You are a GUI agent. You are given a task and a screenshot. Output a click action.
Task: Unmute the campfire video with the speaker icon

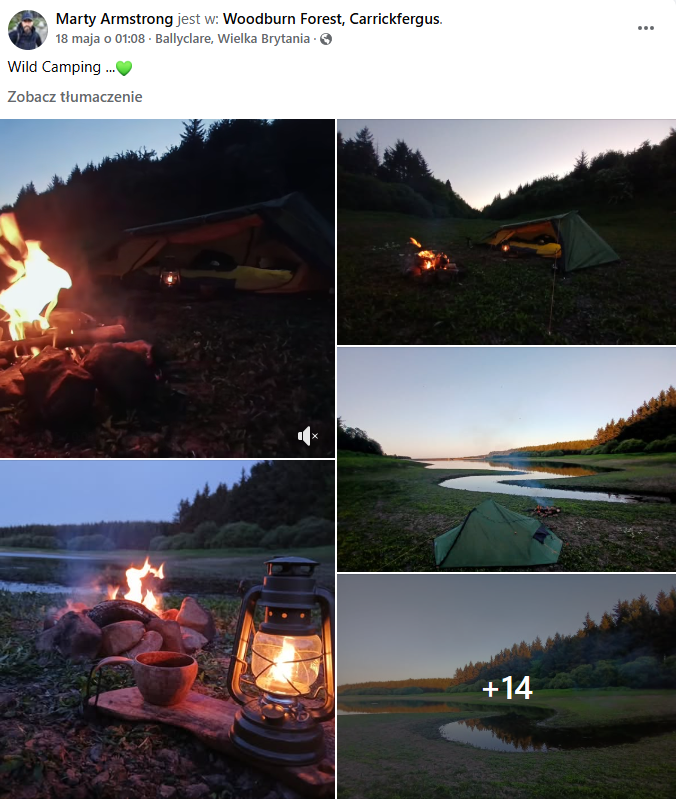coord(308,436)
